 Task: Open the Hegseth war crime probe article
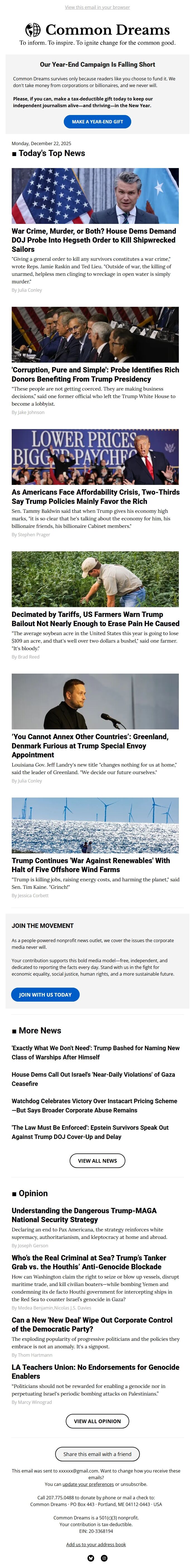pyautogui.click(x=94, y=240)
